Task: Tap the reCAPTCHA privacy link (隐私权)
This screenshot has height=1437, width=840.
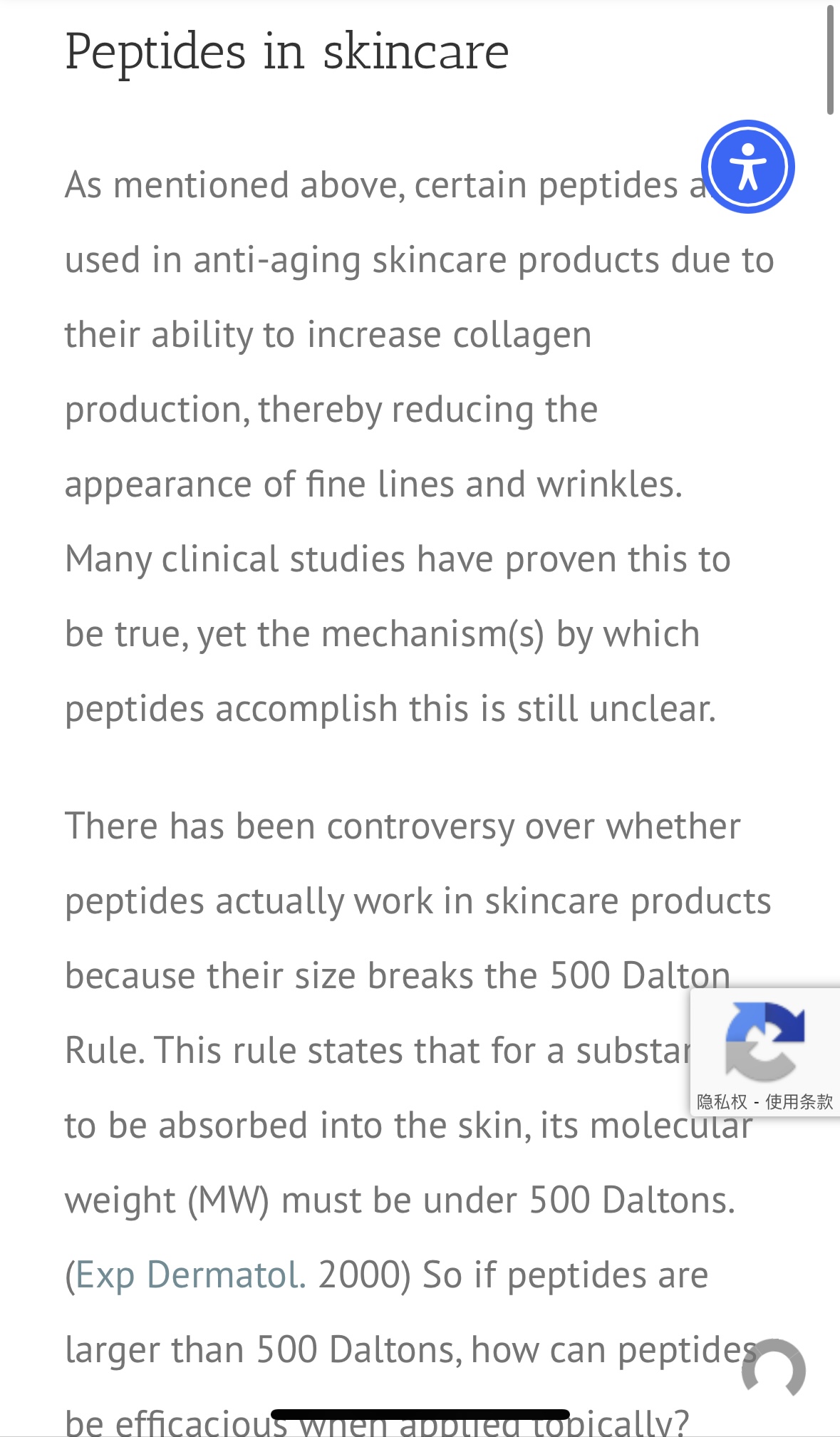Action: click(x=722, y=1102)
